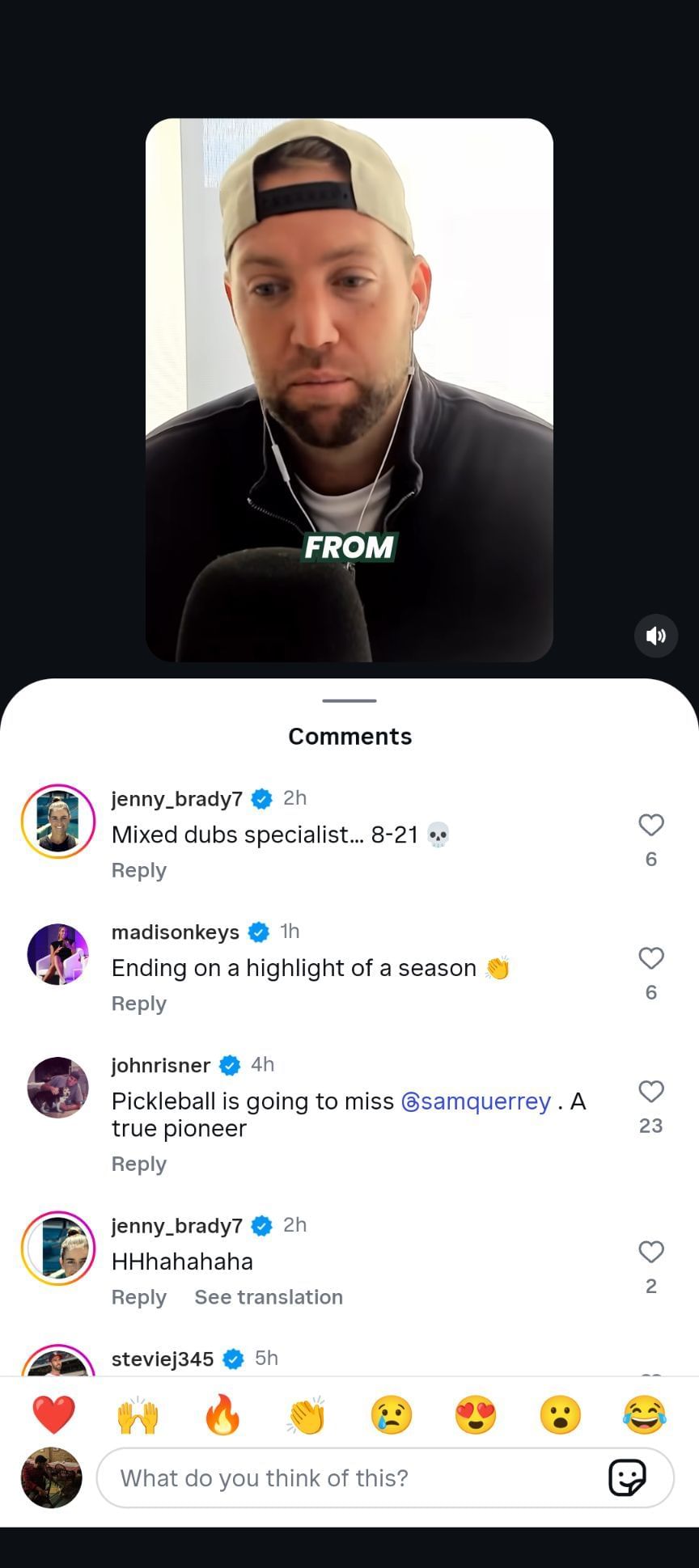This screenshot has height=1568, width=699.
Task: Open the @samquerrey mention link
Action: 476,1101
